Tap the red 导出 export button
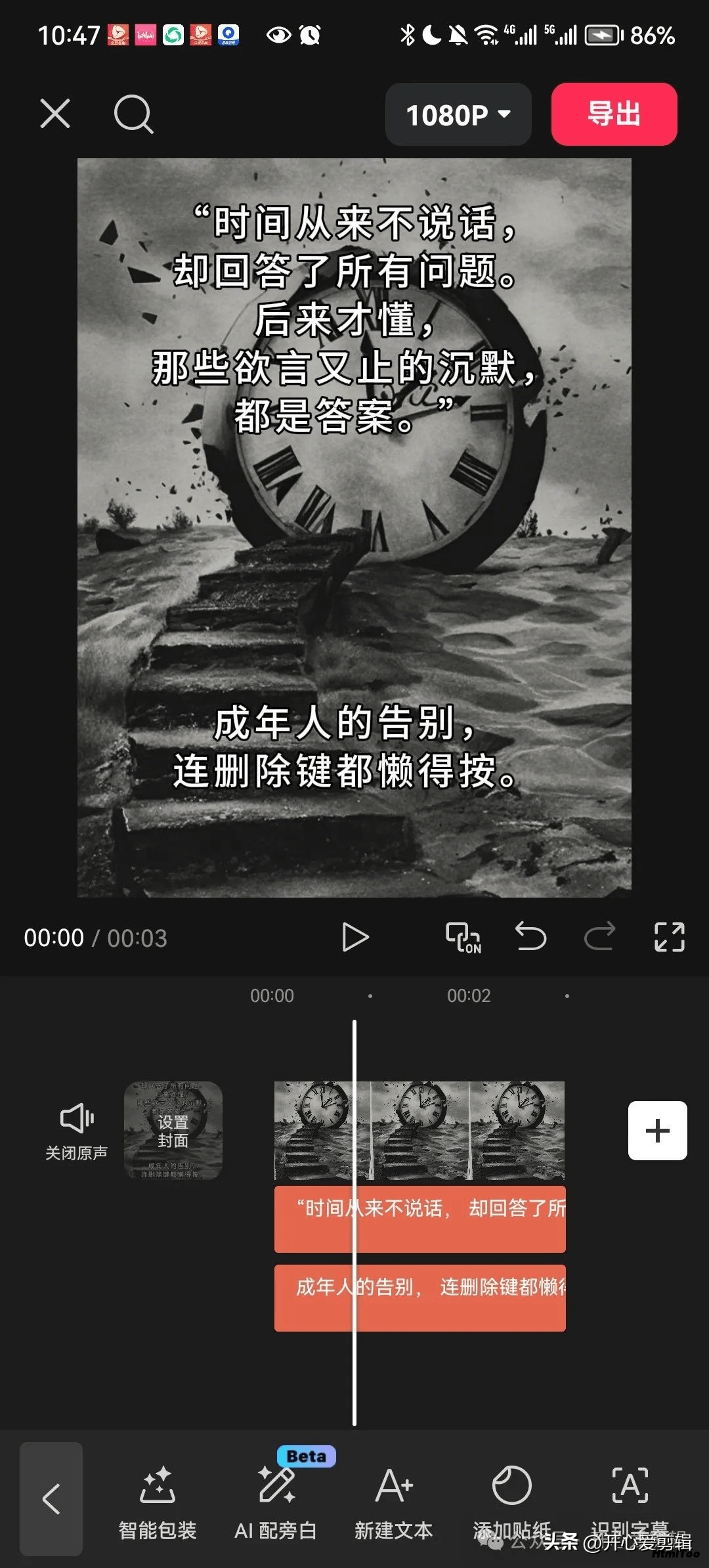This screenshot has width=709, height=1568. pos(614,114)
